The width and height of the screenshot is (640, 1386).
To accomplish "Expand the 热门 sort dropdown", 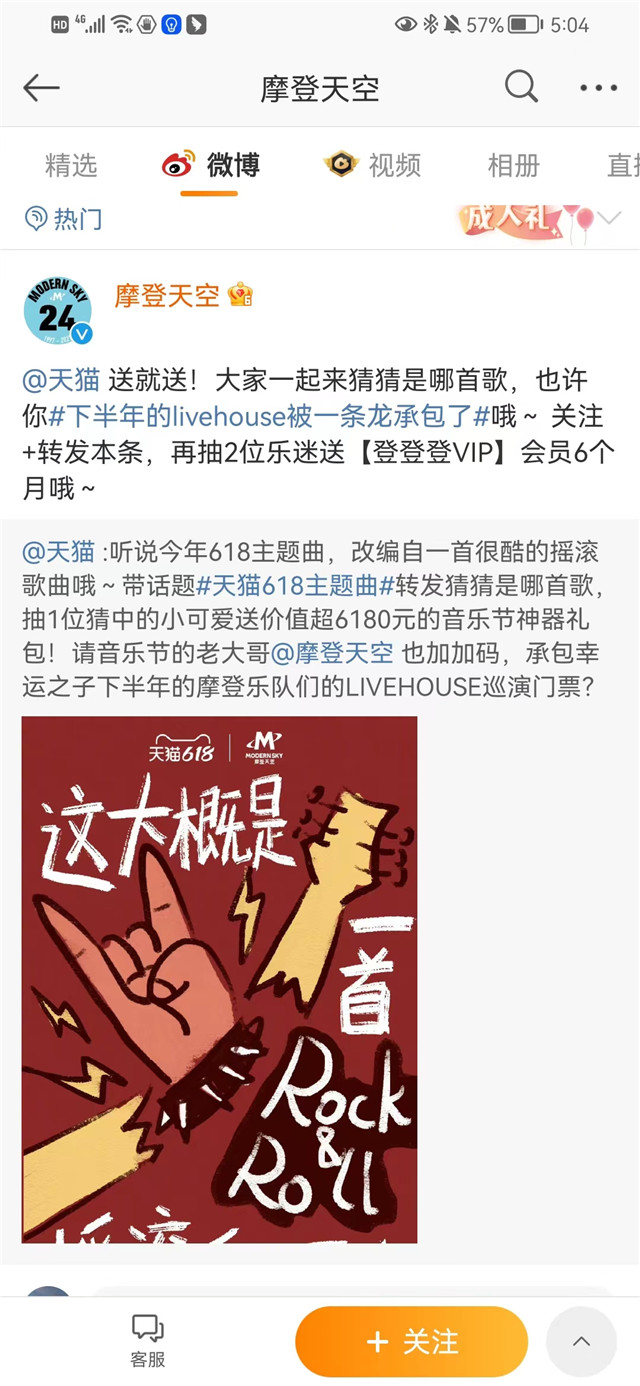I will [x=64, y=218].
